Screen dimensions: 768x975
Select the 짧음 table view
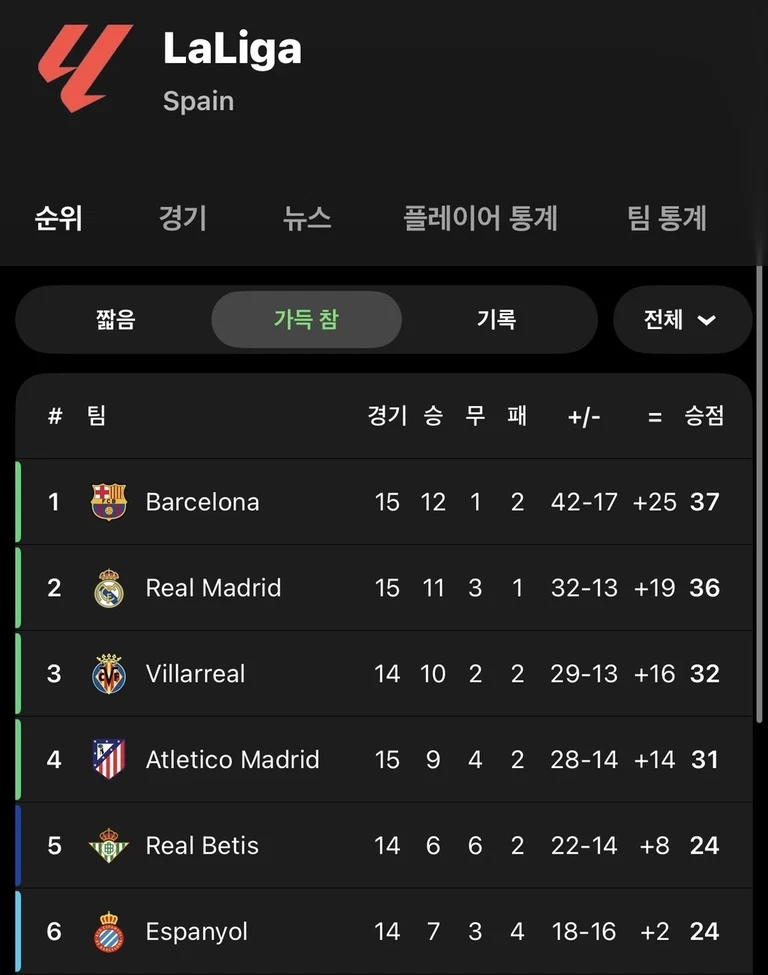[x=116, y=320]
